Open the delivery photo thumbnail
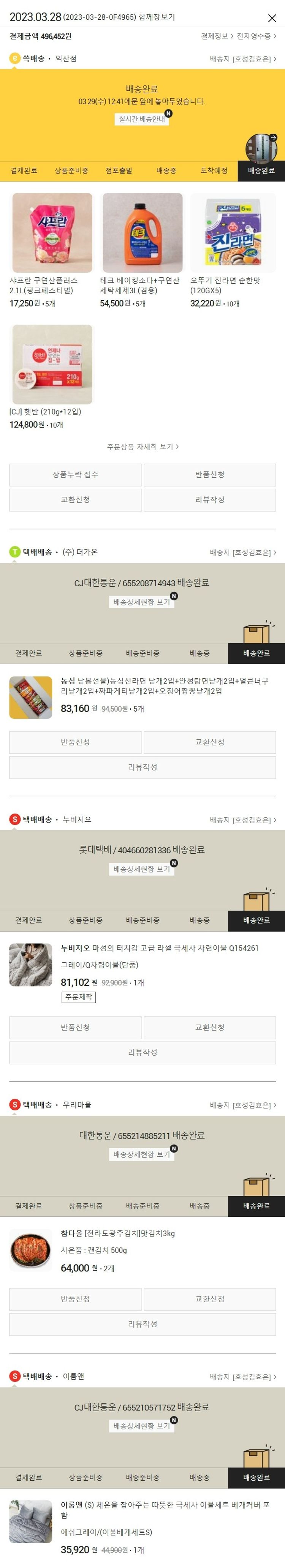 260,148
